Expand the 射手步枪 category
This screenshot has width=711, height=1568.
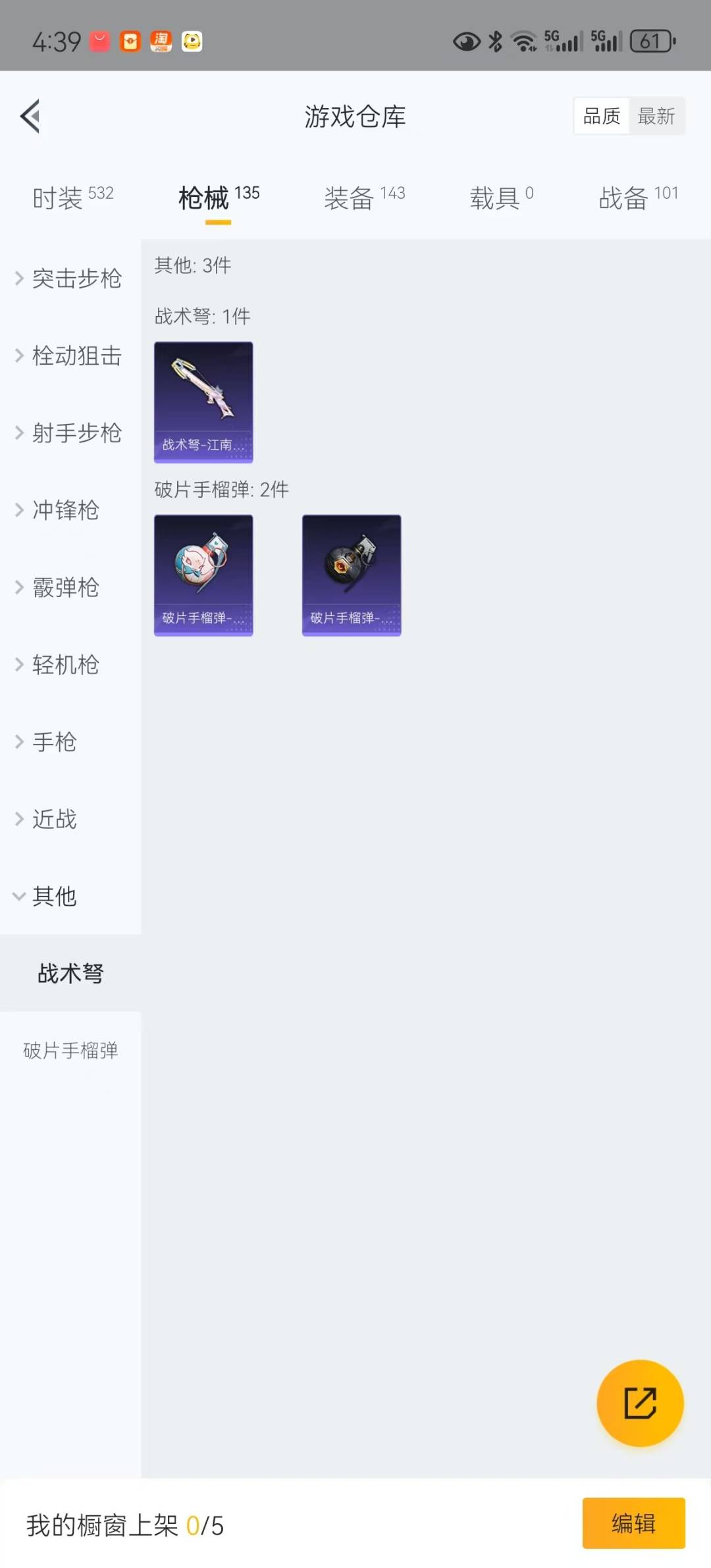point(69,432)
